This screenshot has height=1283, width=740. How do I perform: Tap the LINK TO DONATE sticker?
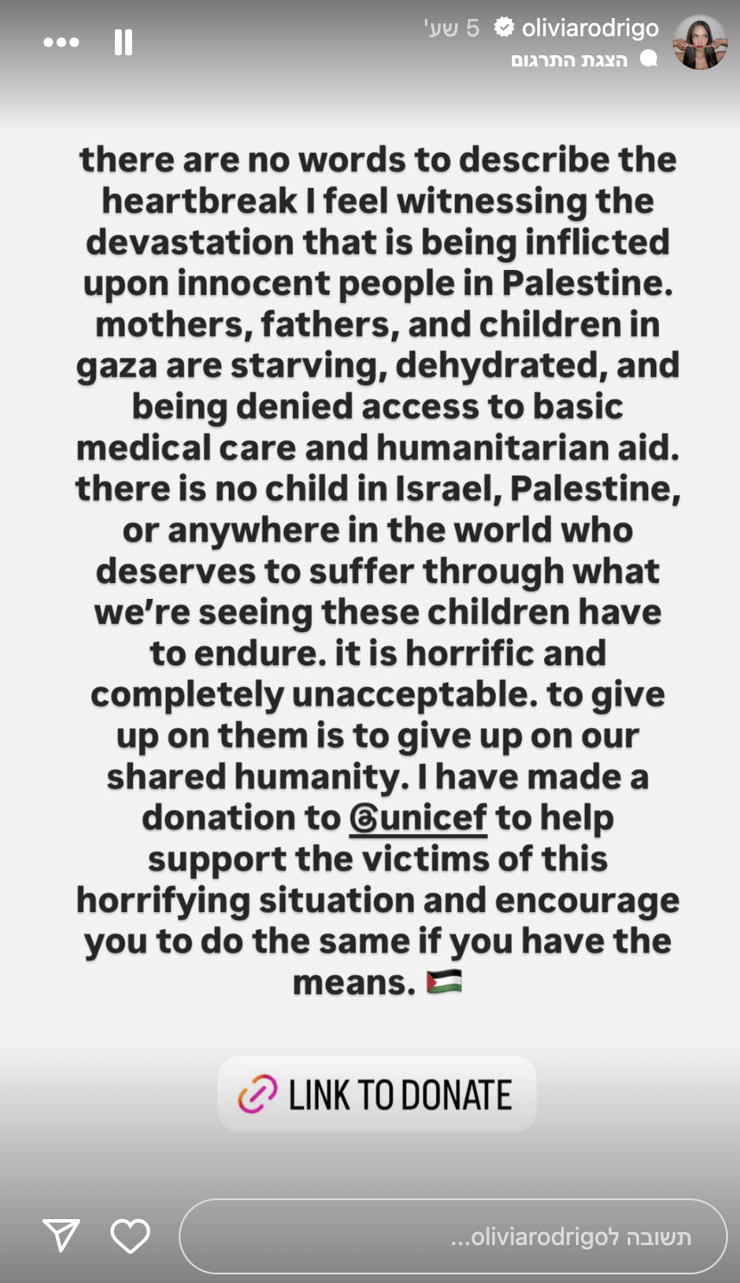[376, 1094]
